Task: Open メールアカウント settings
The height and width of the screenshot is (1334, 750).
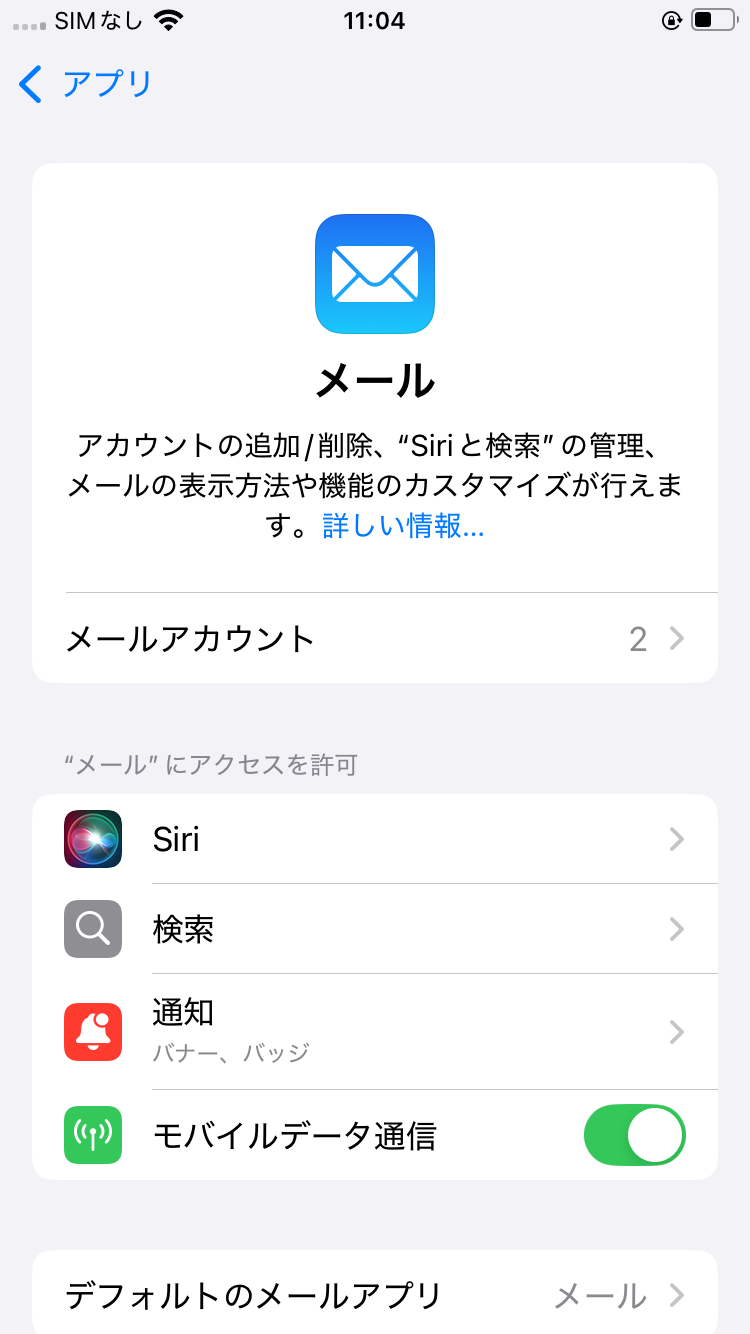Action: [375, 638]
